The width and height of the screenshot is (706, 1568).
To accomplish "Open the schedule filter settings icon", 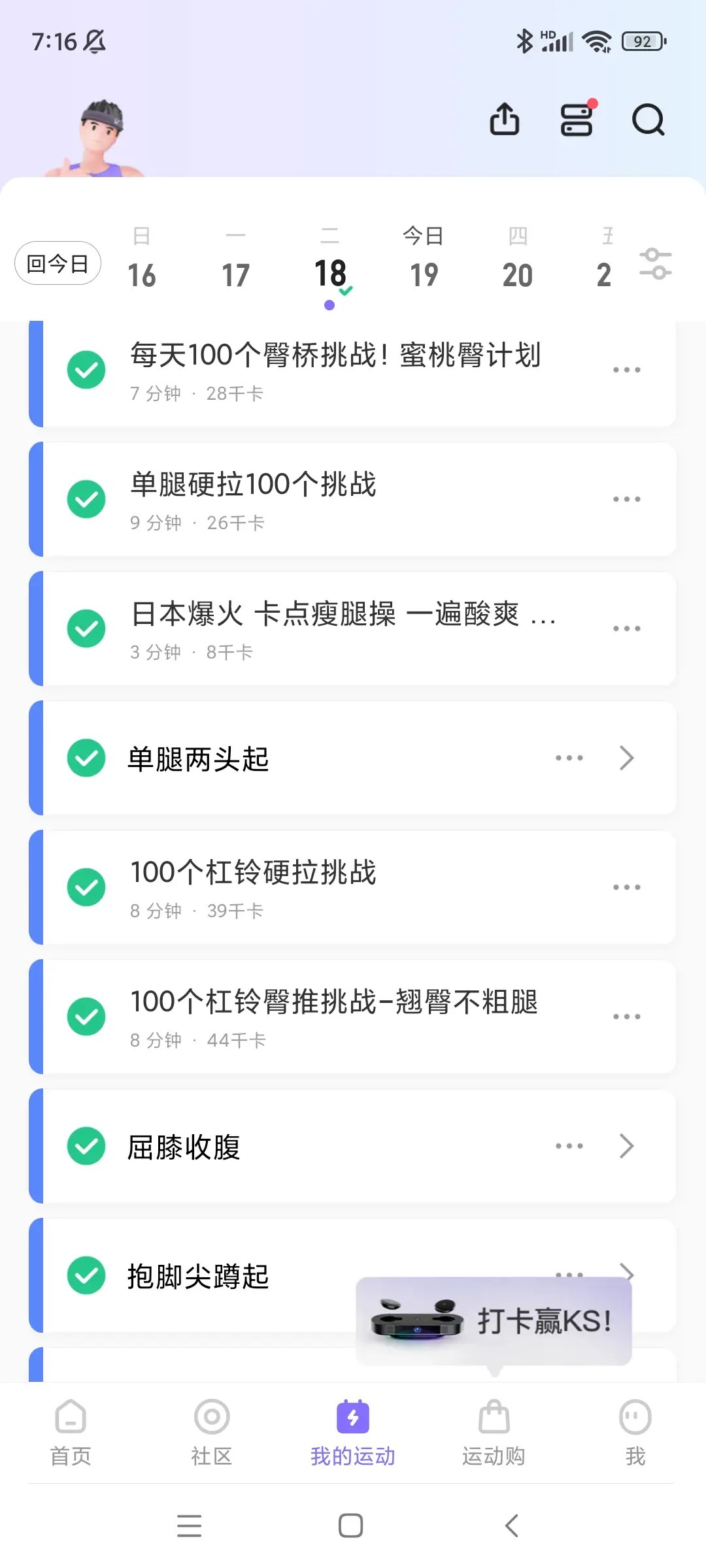I will tap(656, 263).
